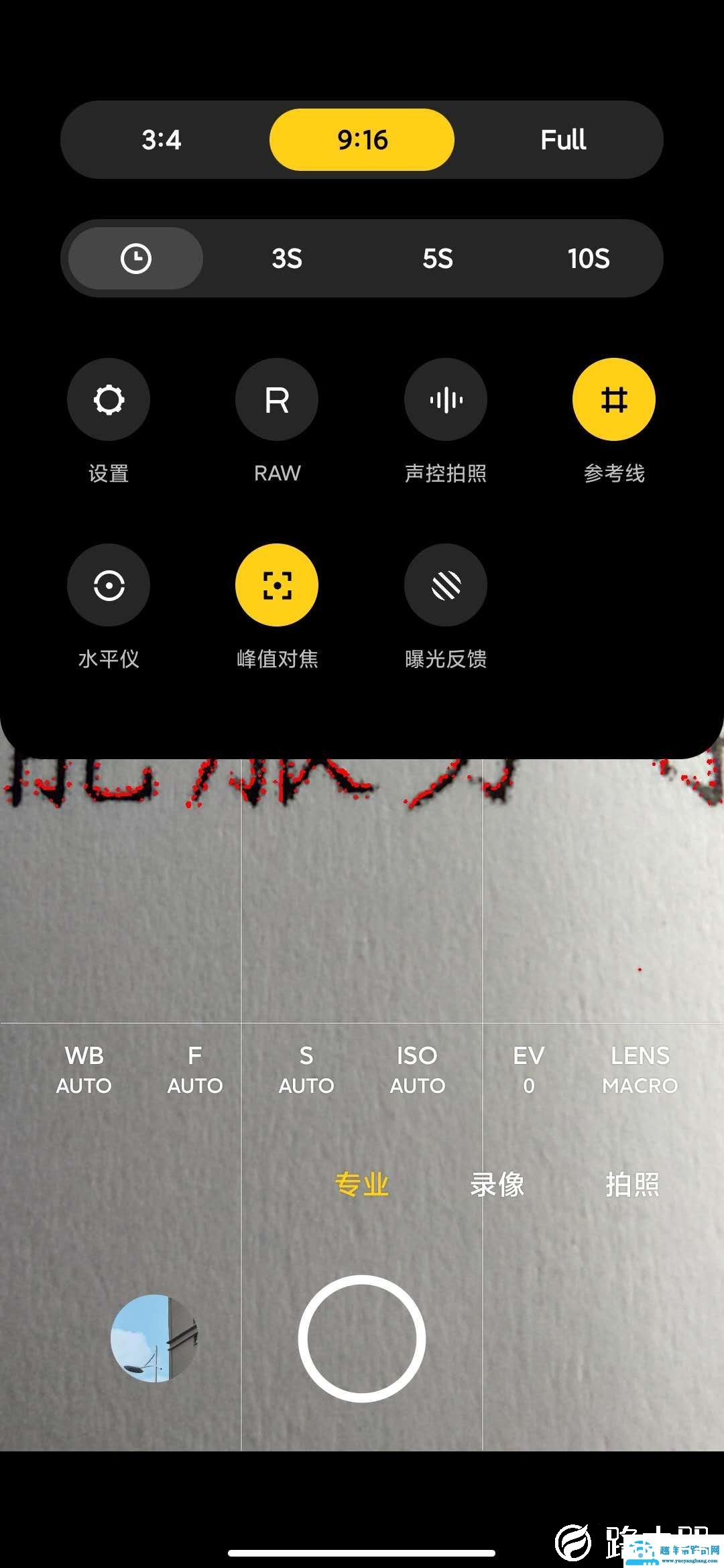Select the 3:4 aspect ratio option
Screen dimensions: 724x1568
point(163,139)
